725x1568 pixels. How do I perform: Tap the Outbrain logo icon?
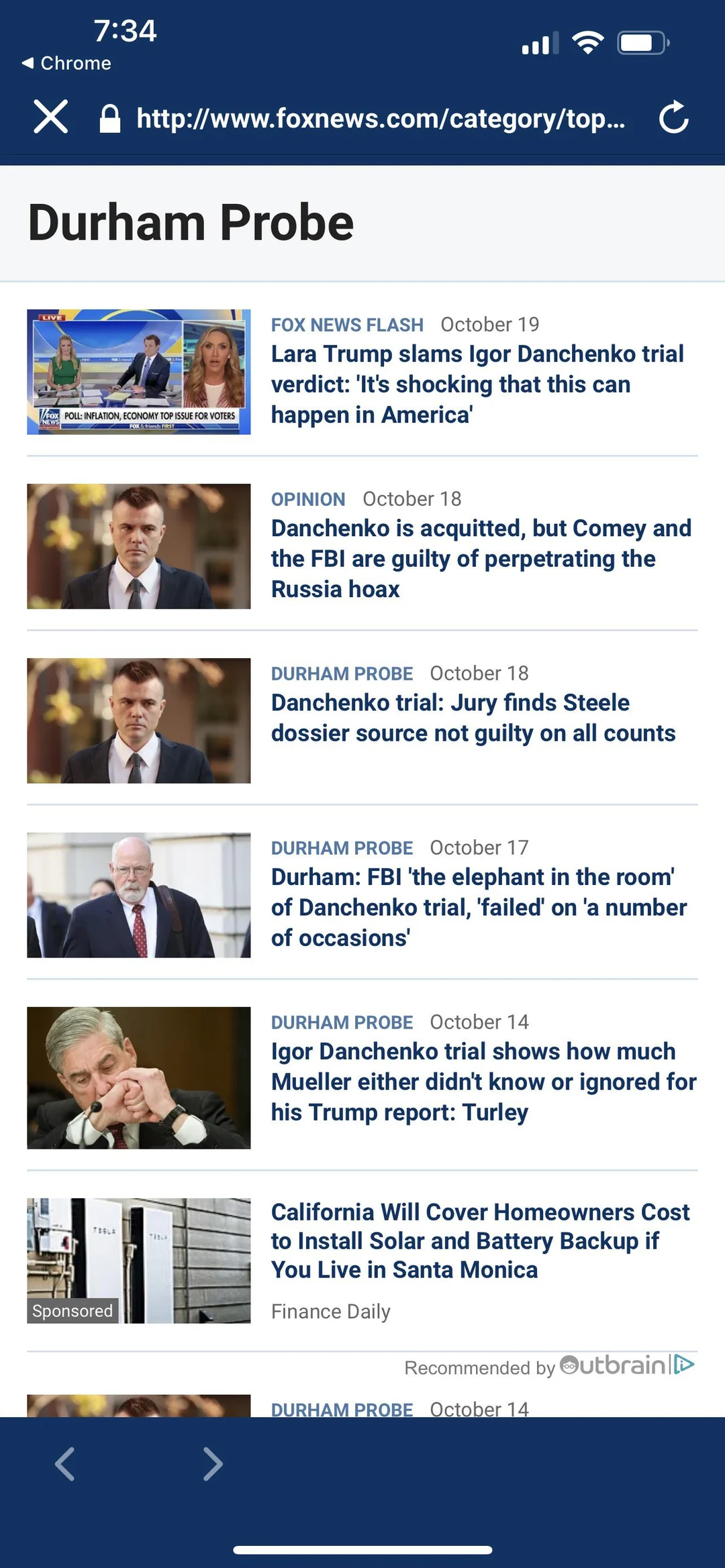[614, 1366]
